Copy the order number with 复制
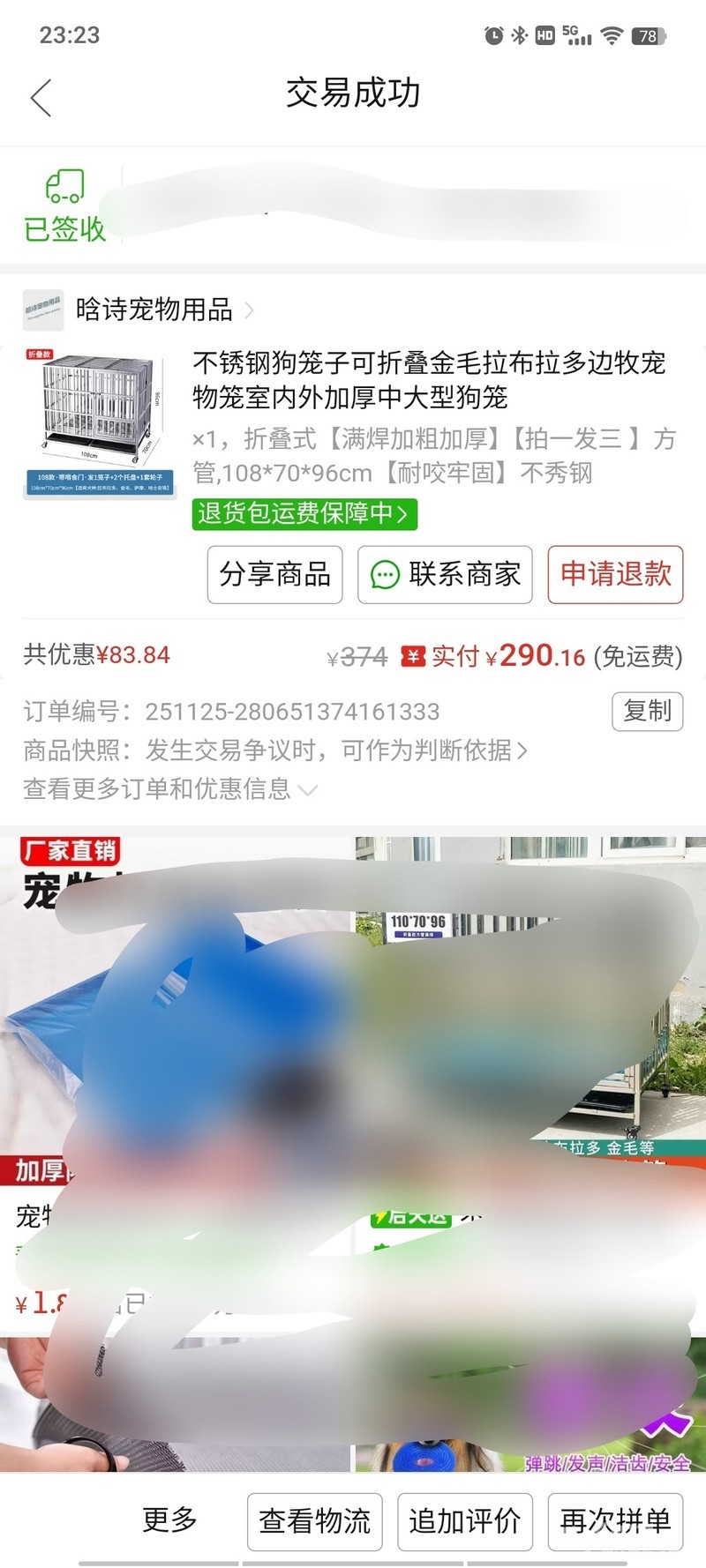The width and height of the screenshot is (706, 1568). 648,711
